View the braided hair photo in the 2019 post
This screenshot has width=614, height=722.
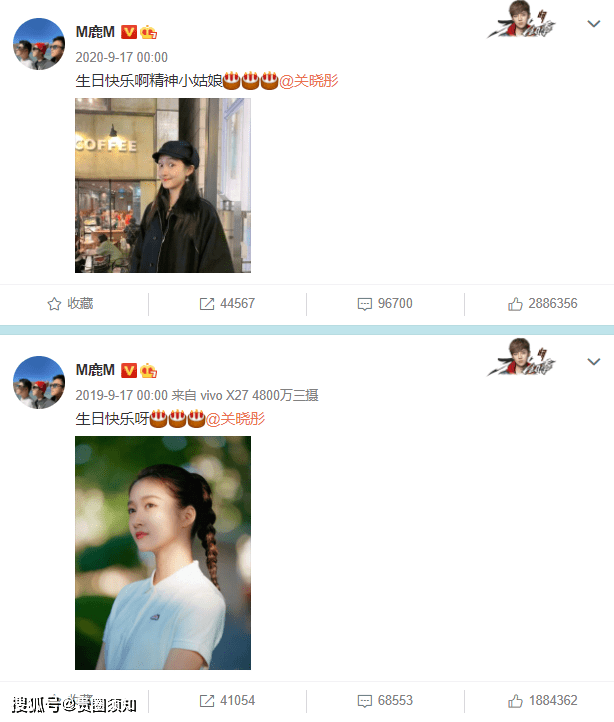click(162, 552)
